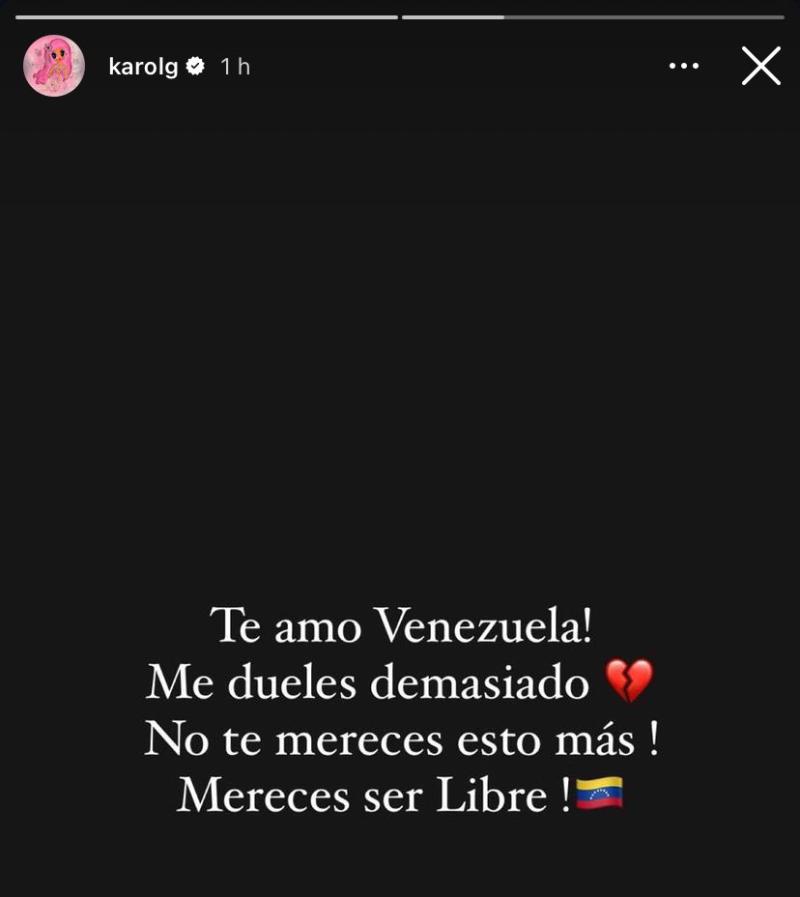The width and height of the screenshot is (800, 897).
Task: Open options menu beside the close button
Action: [684, 65]
